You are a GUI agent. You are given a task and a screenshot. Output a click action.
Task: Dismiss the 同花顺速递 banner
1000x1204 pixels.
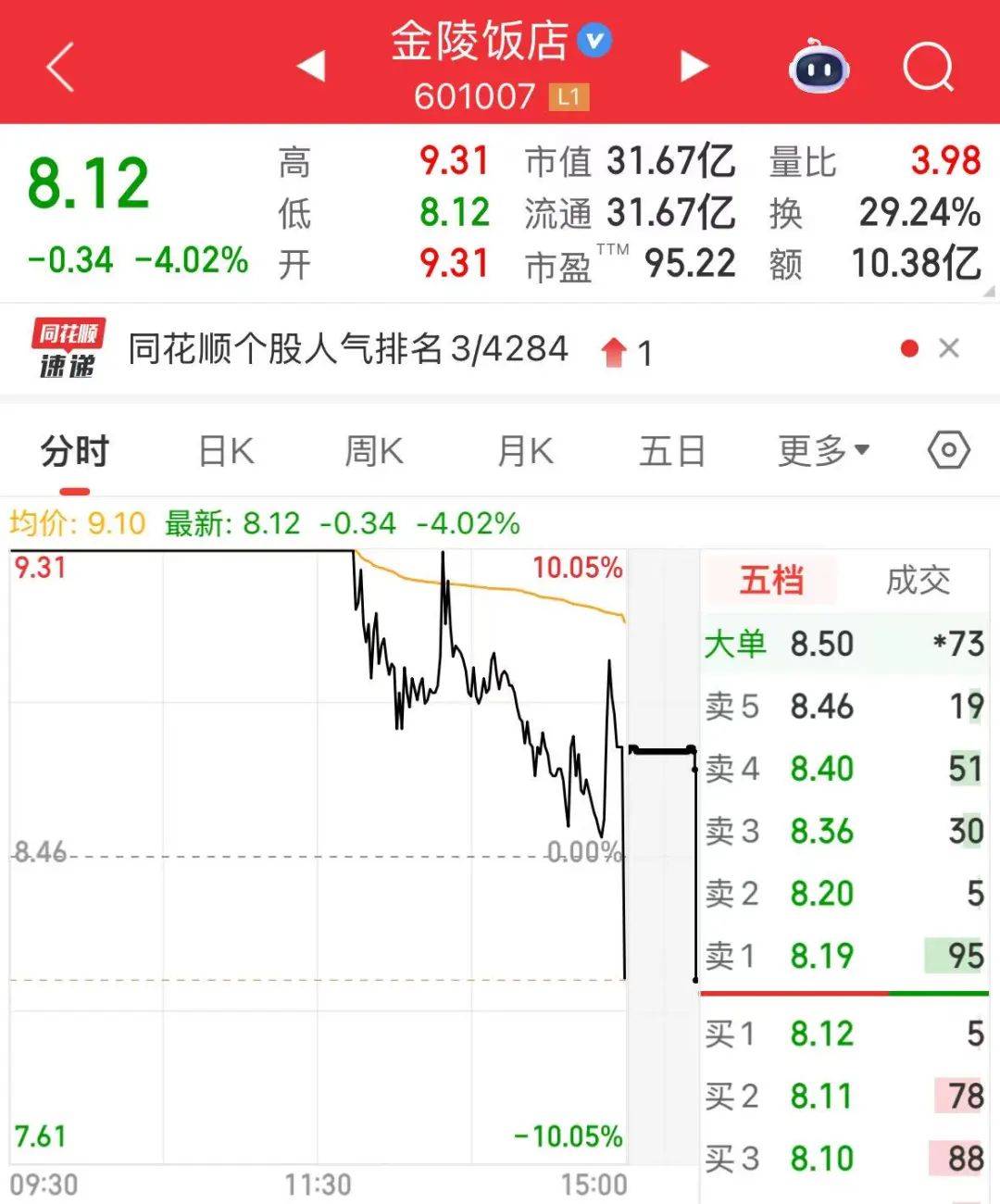click(x=949, y=348)
